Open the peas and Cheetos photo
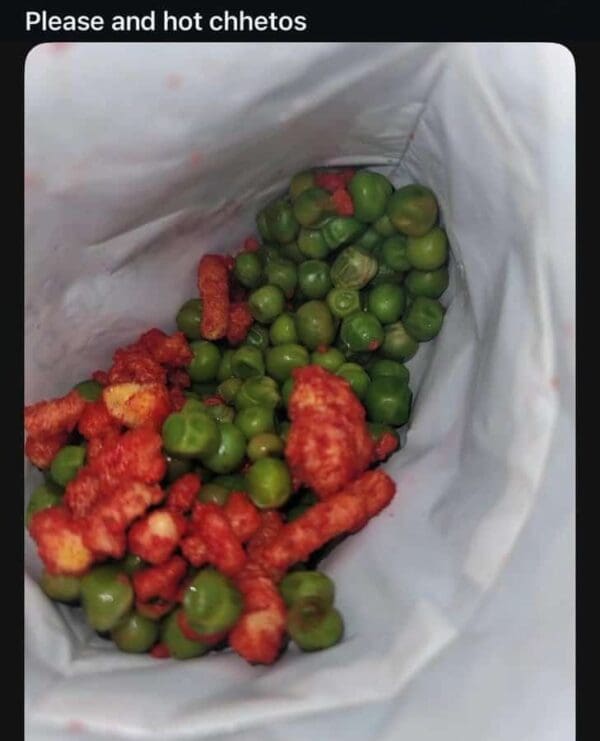The image size is (600, 741). [300, 400]
